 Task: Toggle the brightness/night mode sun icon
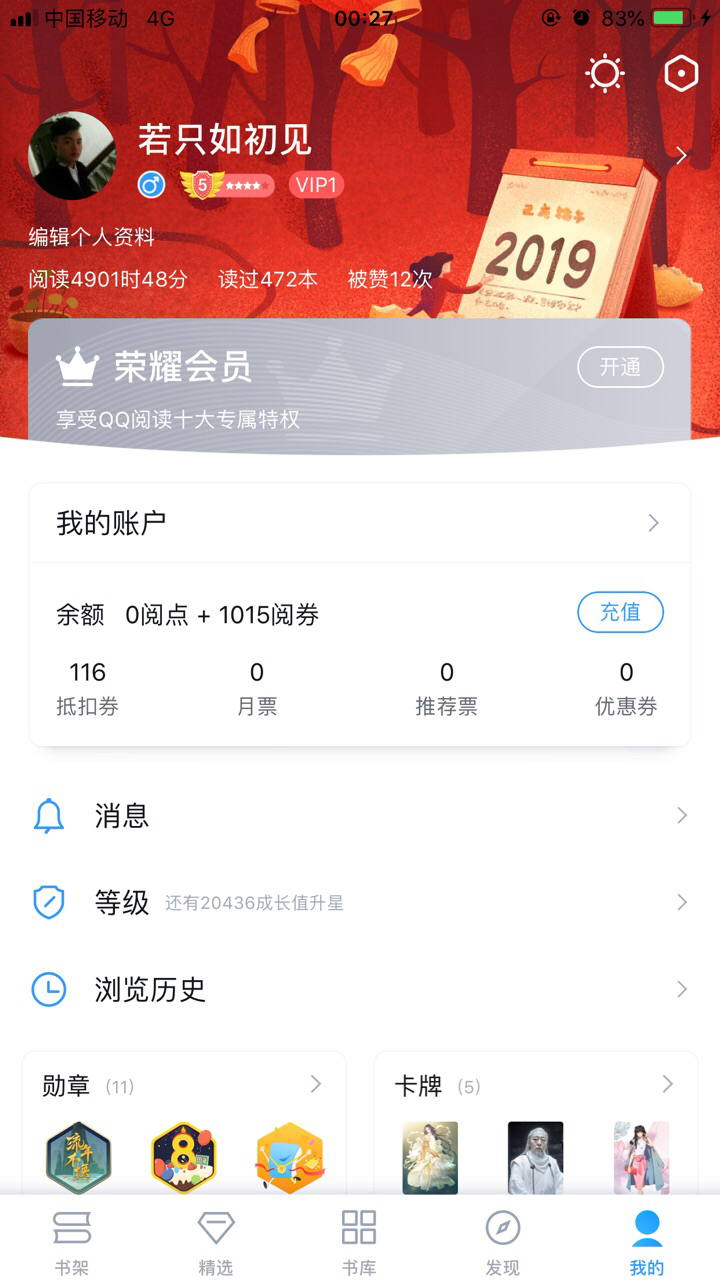[605, 74]
